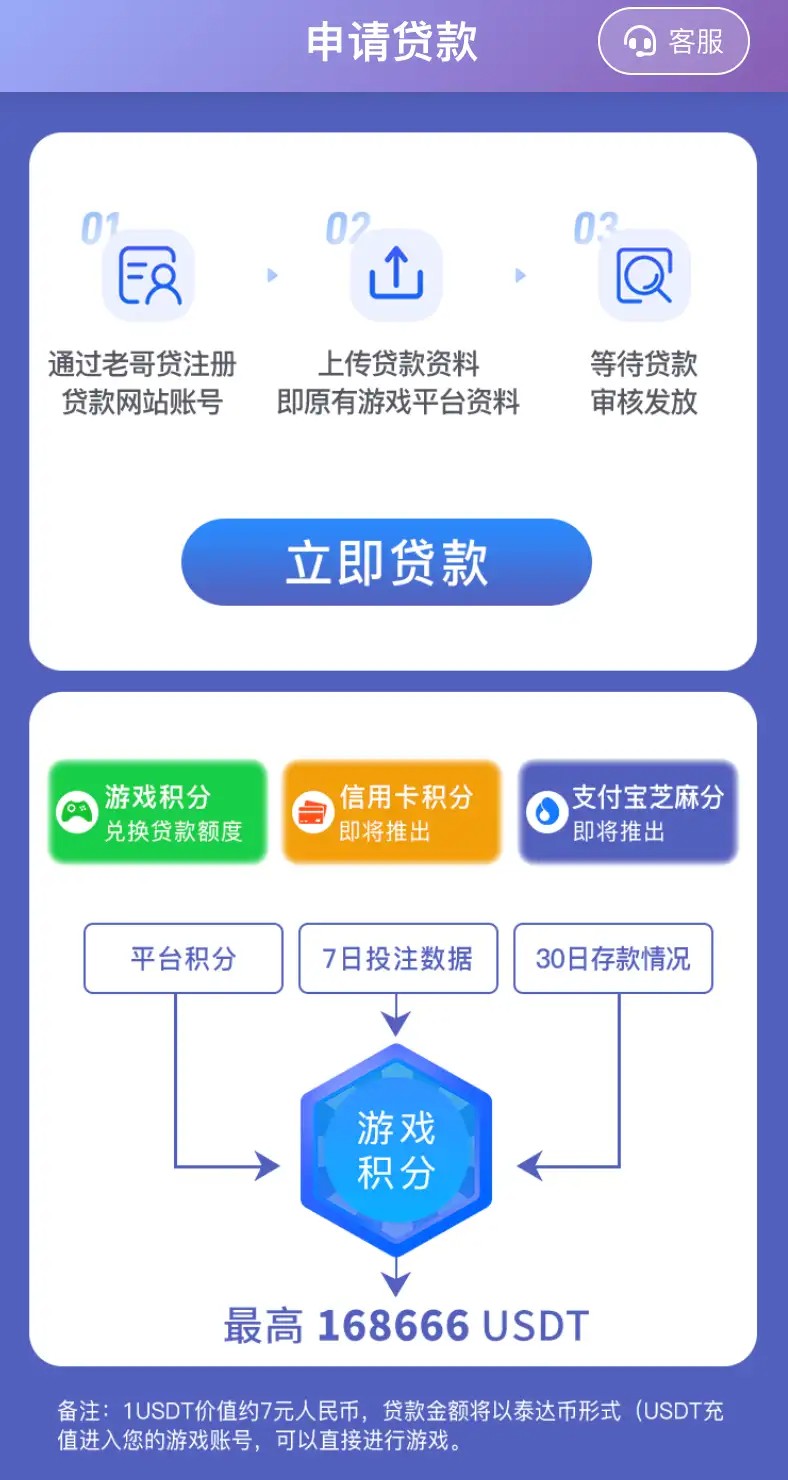Expand the 7日投注数据 box
788x1480 pixels.
click(397, 958)
